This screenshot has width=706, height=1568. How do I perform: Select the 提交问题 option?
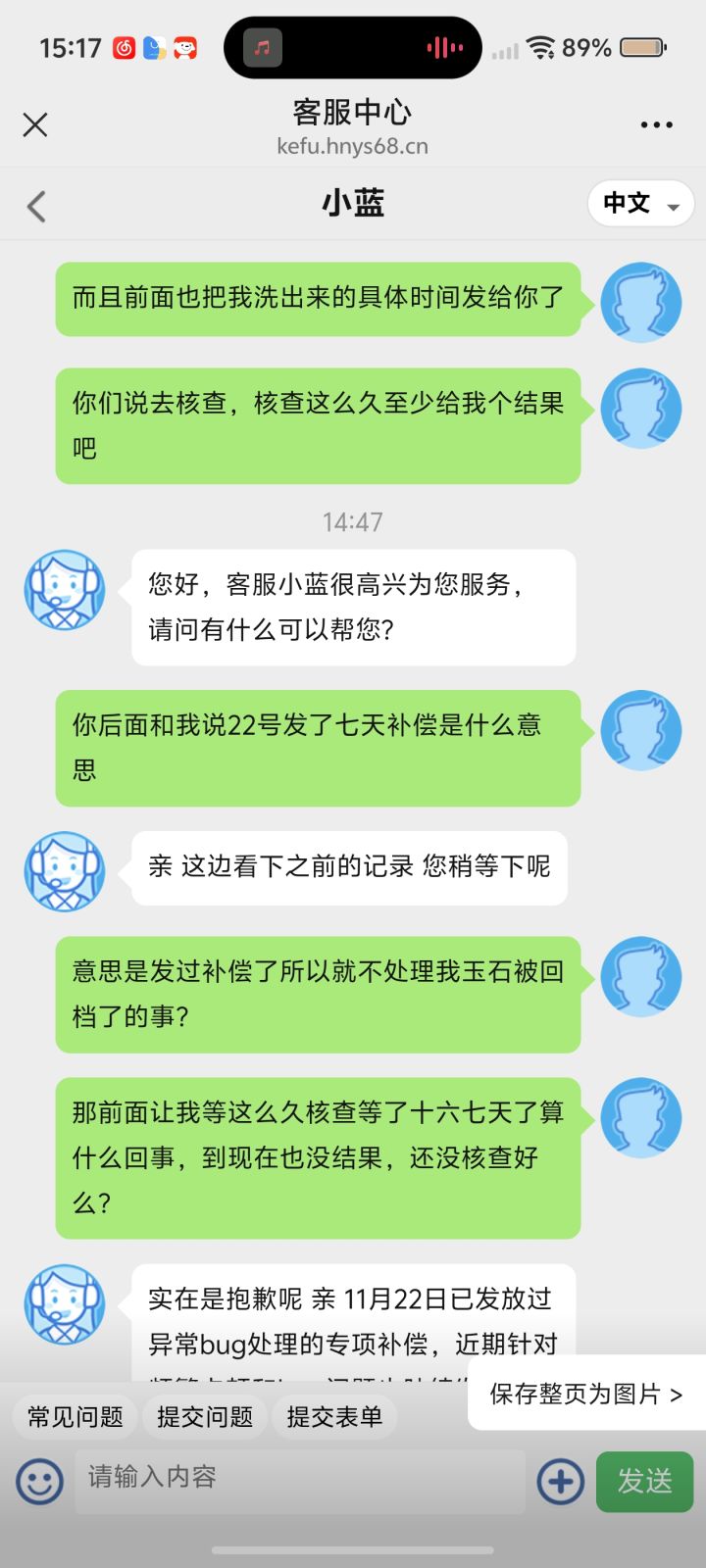pos(204,1417)
